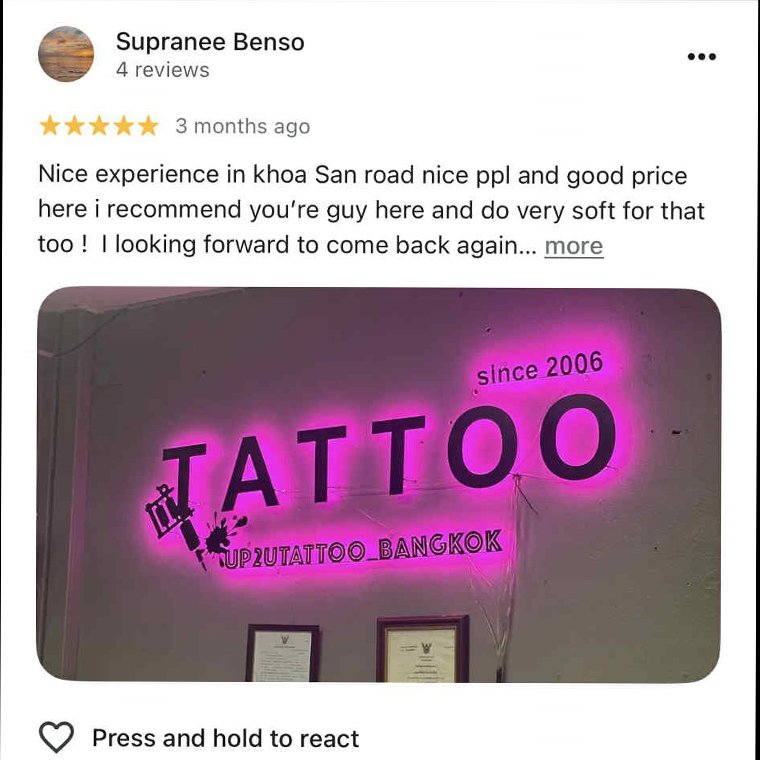View the tattoo sign photo in full

click(378, 485)
